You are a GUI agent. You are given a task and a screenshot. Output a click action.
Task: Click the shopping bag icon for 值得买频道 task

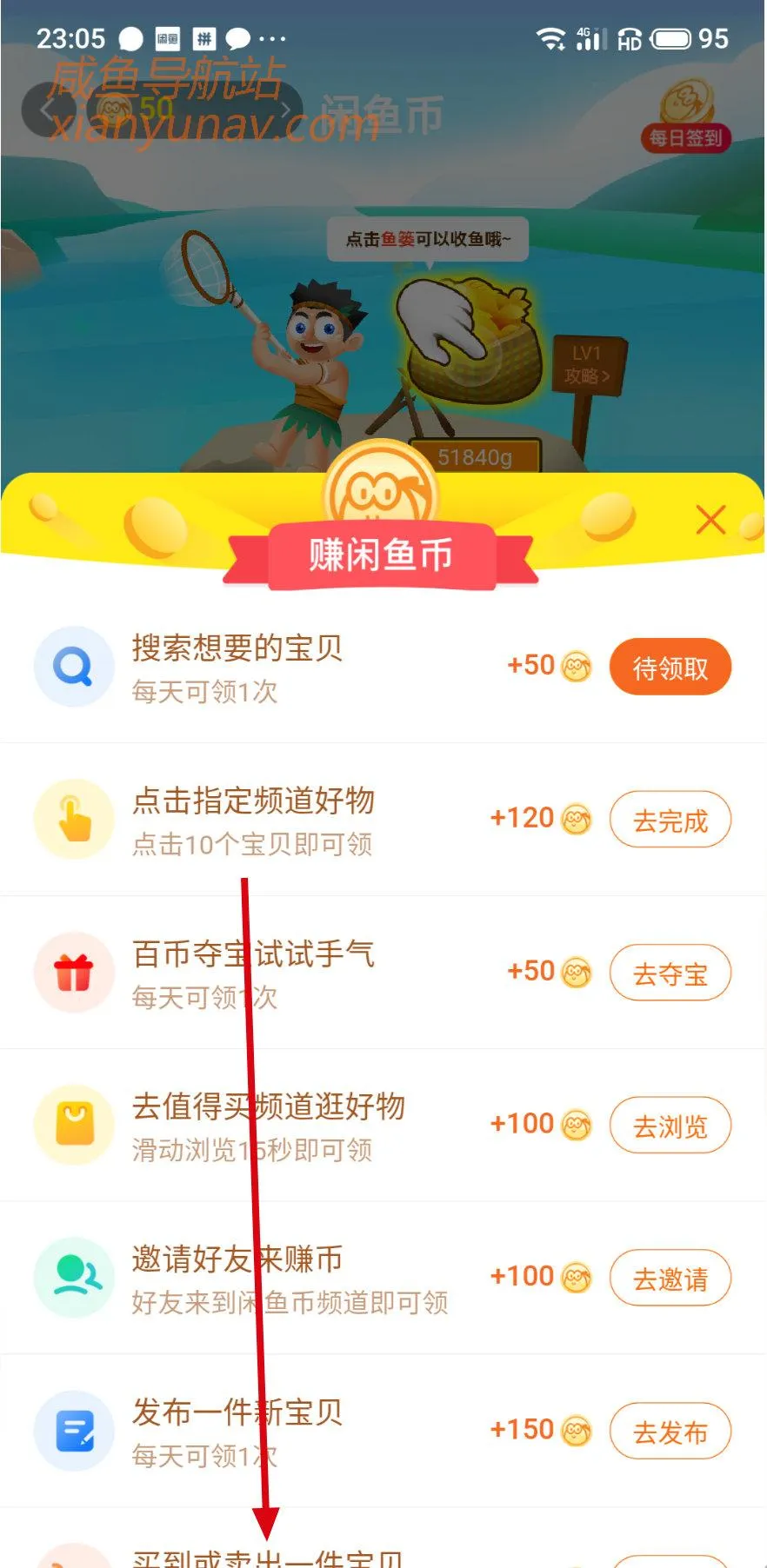click(73, 1125)
